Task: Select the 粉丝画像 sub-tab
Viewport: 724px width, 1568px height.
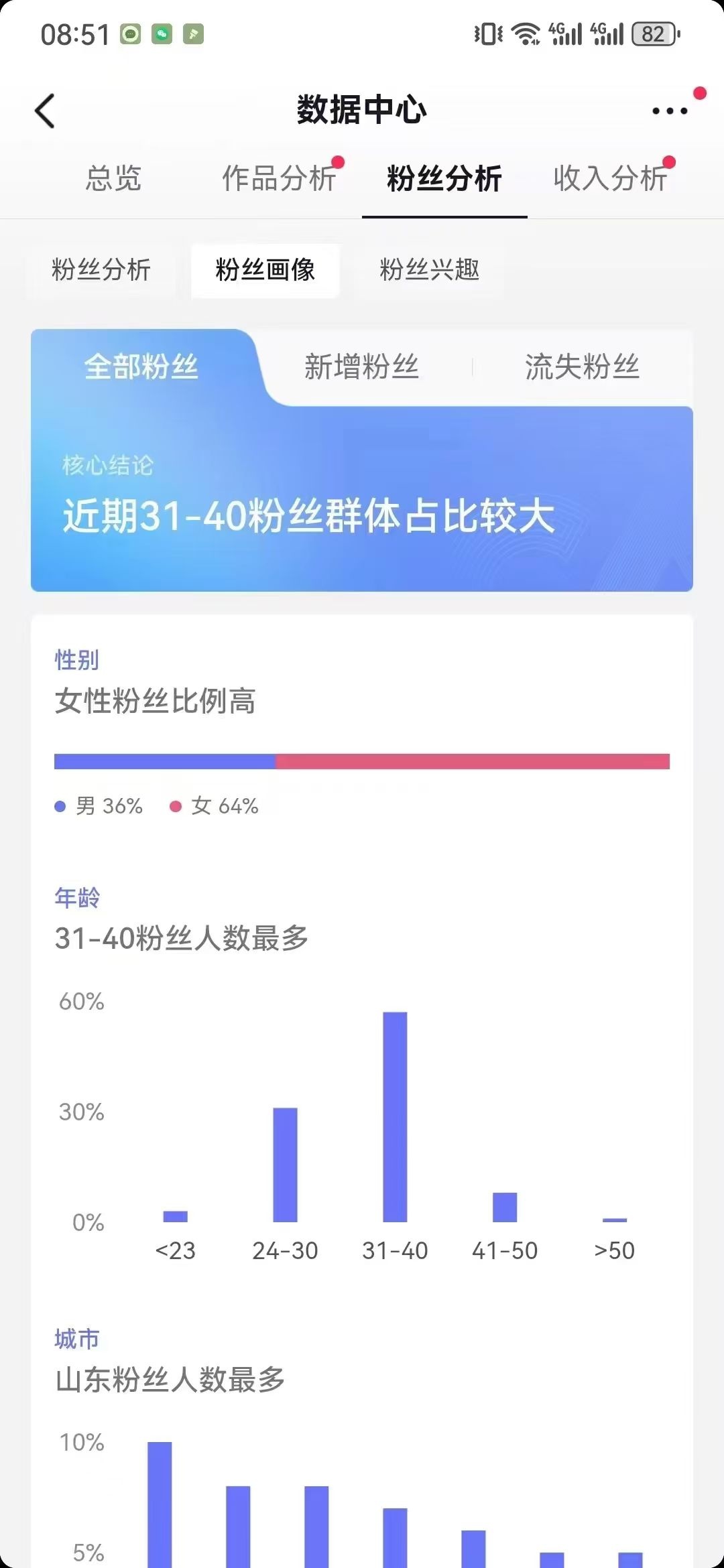Action: coord(265,270)
